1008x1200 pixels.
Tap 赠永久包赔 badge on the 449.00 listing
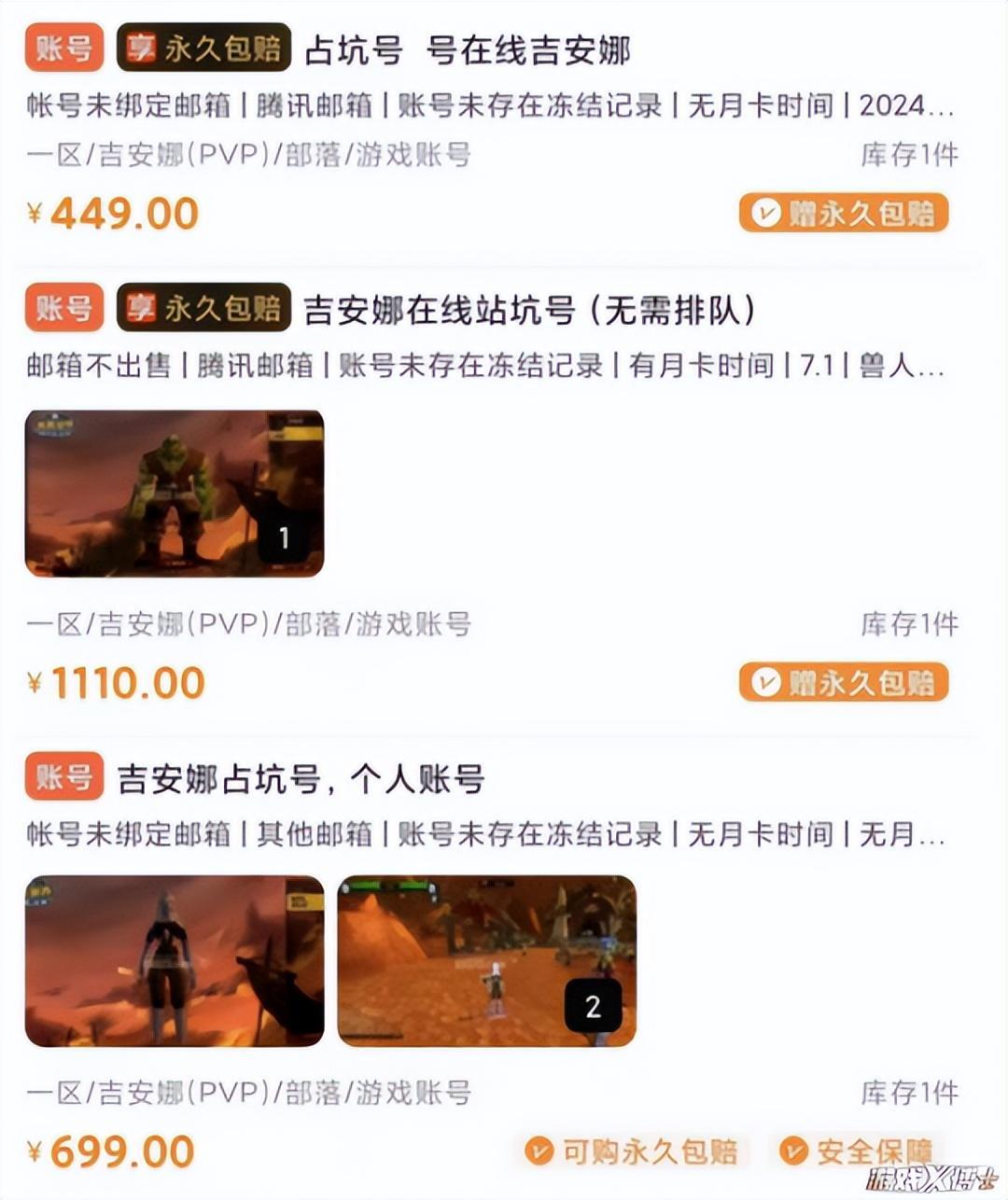[x=844, y=214]
